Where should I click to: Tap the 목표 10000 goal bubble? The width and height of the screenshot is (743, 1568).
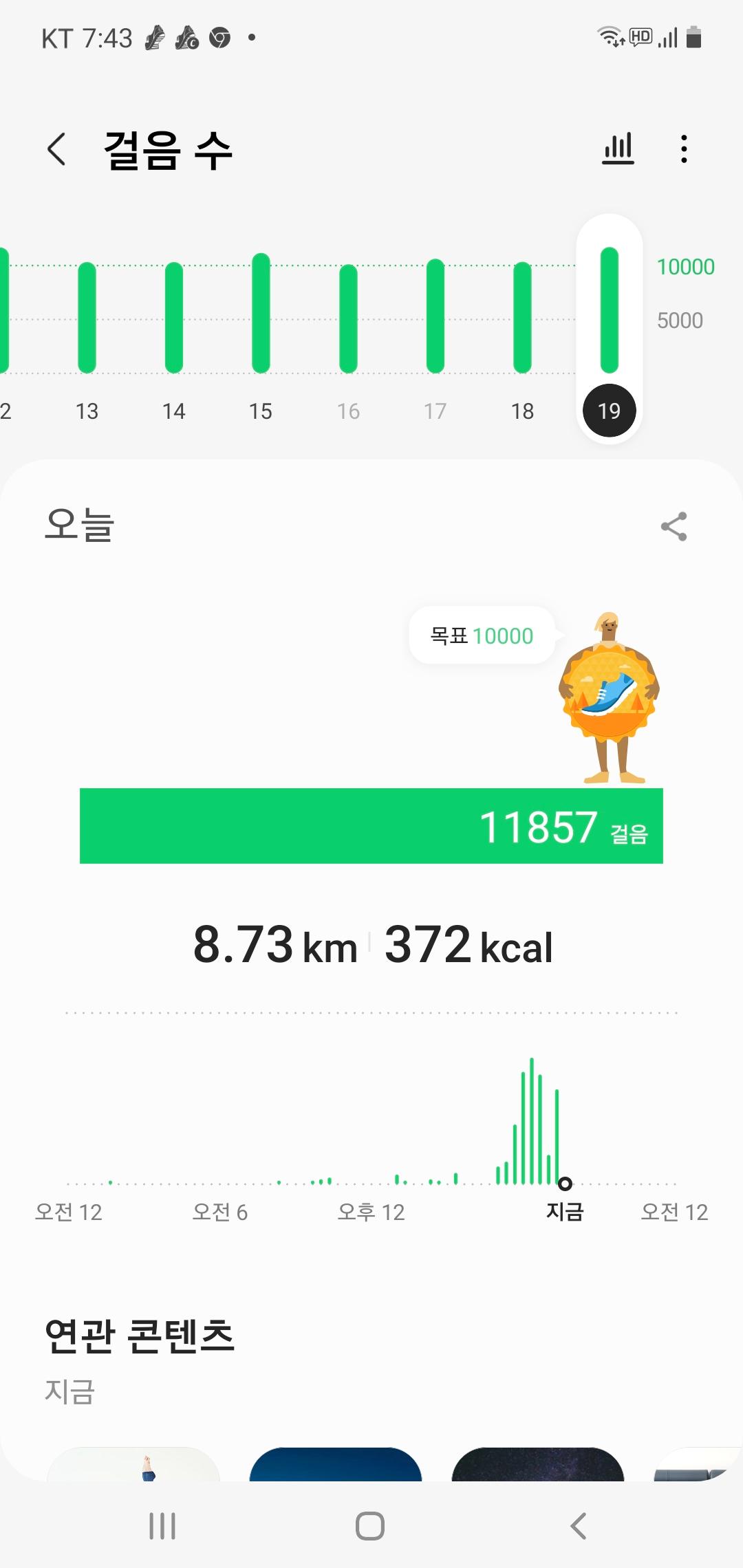[482, 635]
